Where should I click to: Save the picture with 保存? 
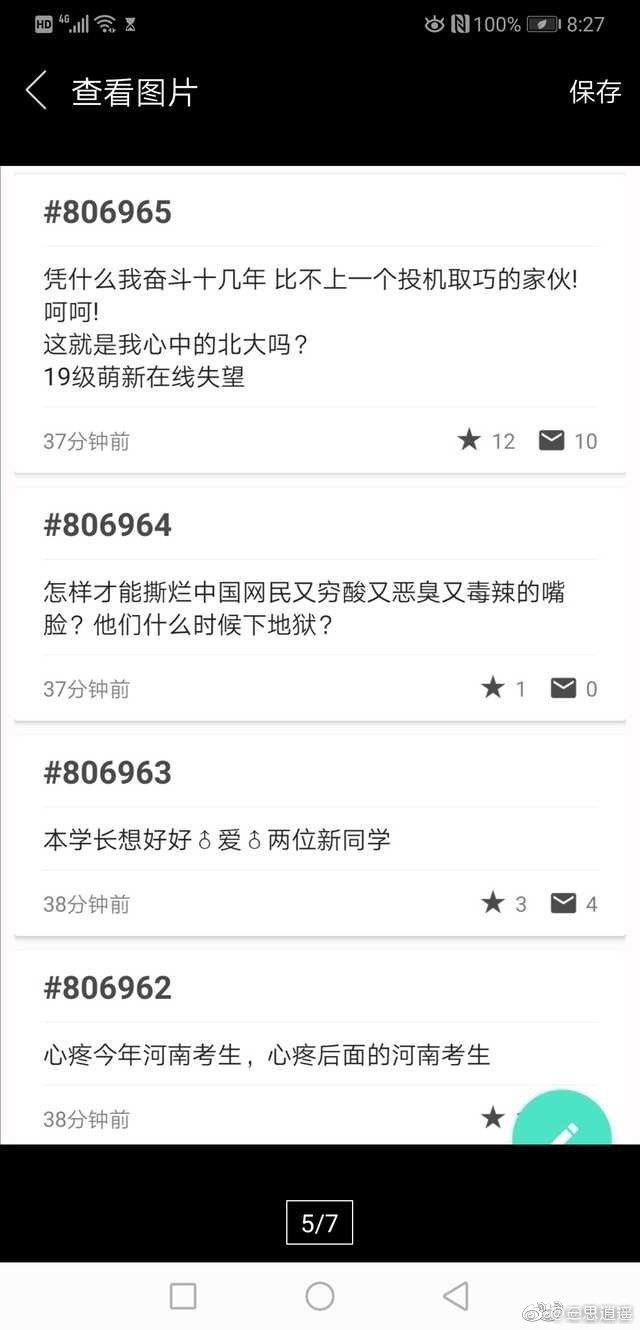(x=595, y=92)
